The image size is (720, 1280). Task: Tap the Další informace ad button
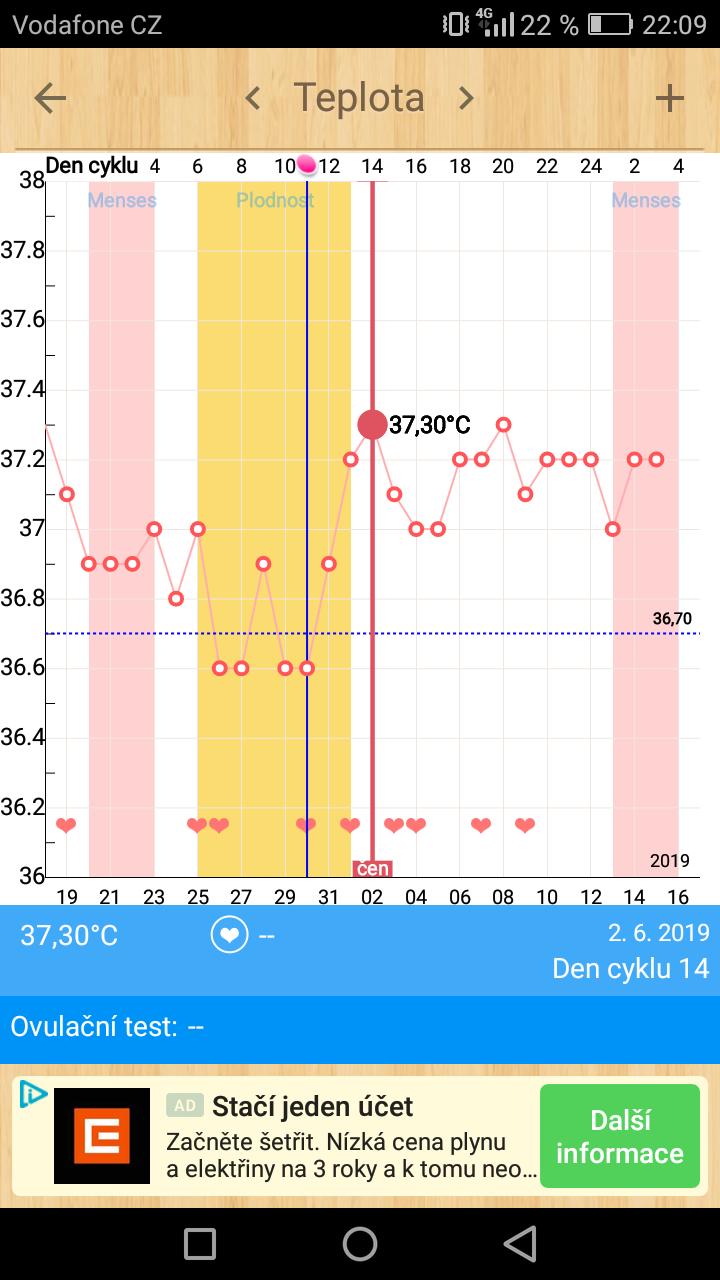(x=619, y=1136)
